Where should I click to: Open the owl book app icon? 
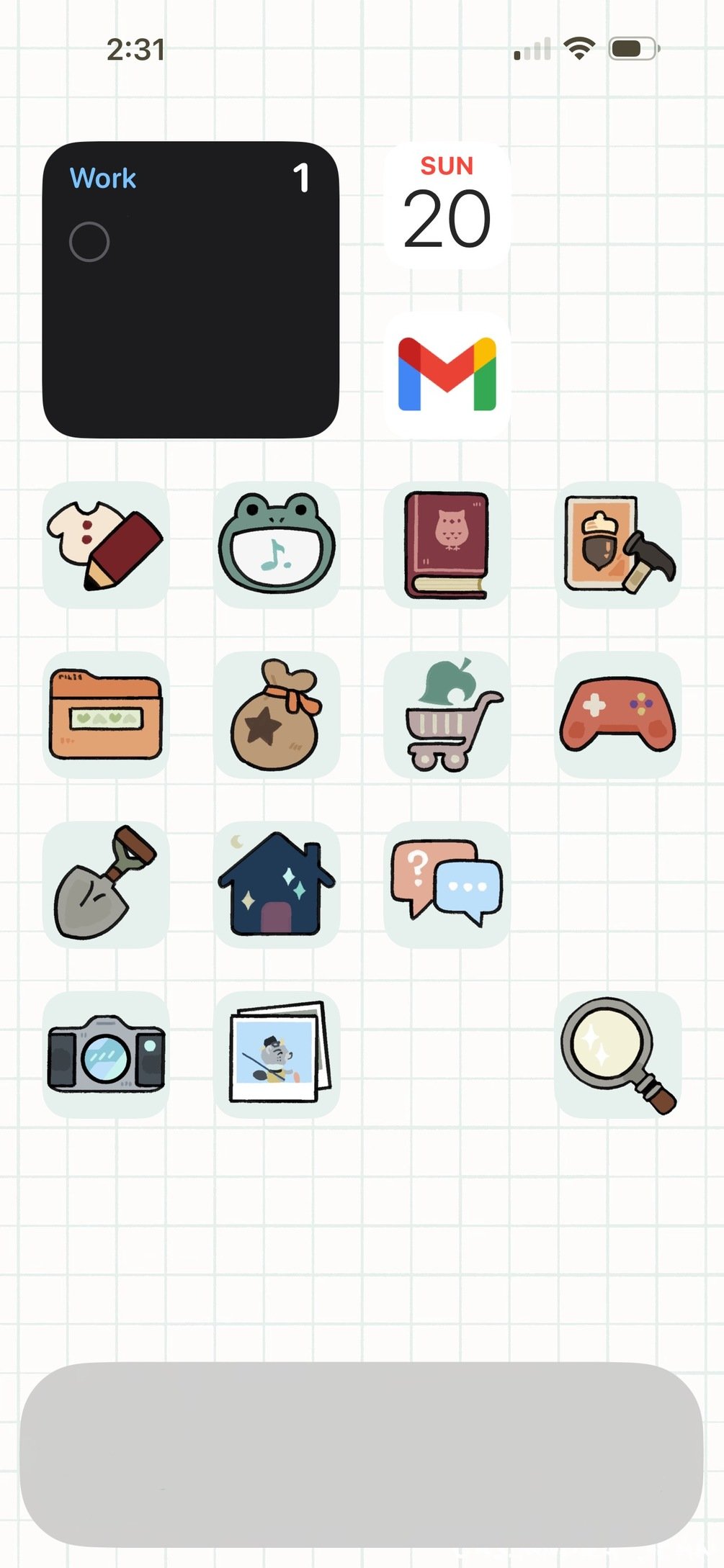tap(447, 545)
